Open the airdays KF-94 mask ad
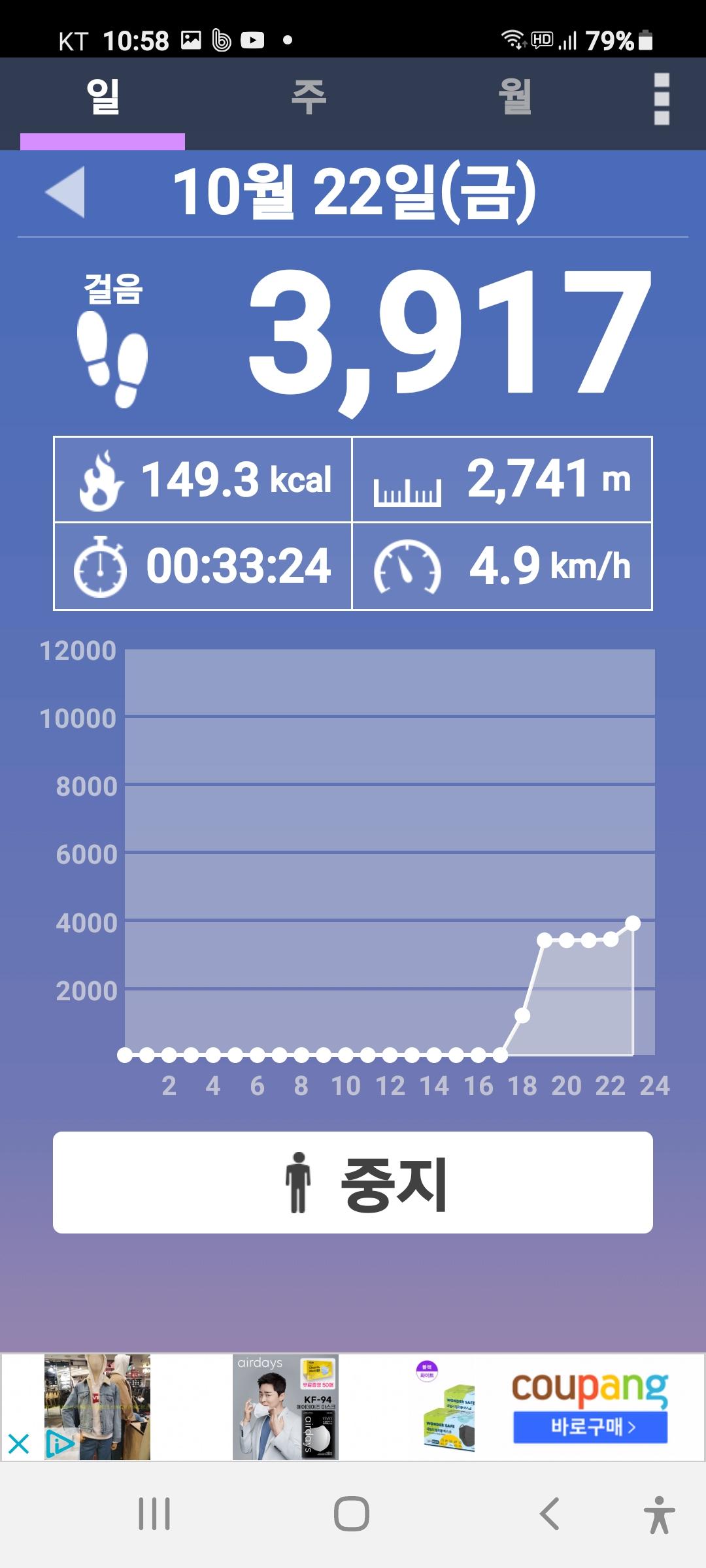Viewport: 706px width, 1568px height. point(286,1407)
